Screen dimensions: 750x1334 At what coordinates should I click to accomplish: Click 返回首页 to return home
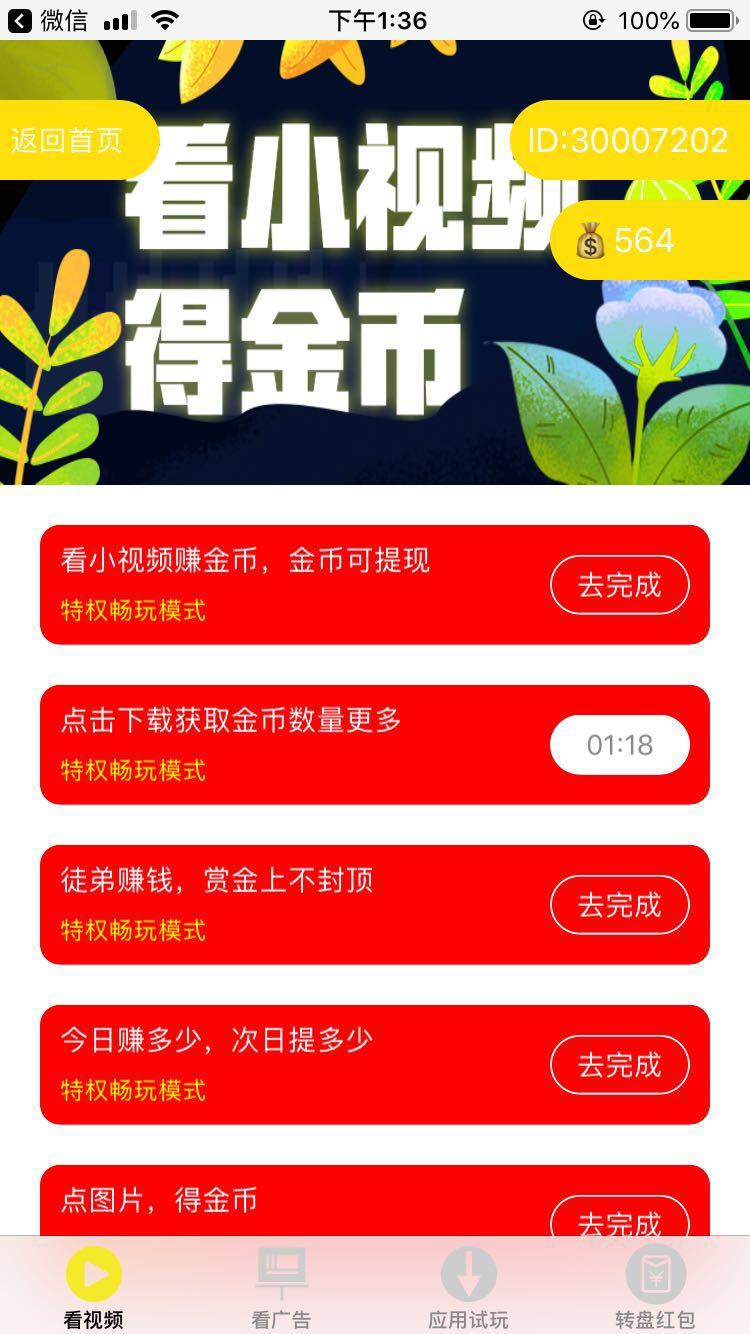(65, 139)
